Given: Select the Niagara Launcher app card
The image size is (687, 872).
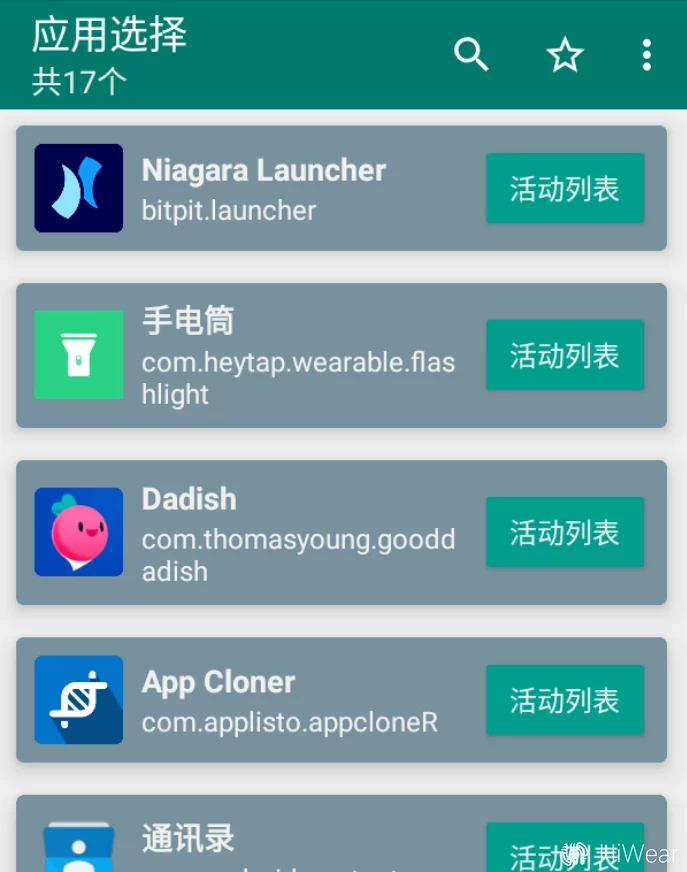Looking at the screenshot, I should 342,189.
